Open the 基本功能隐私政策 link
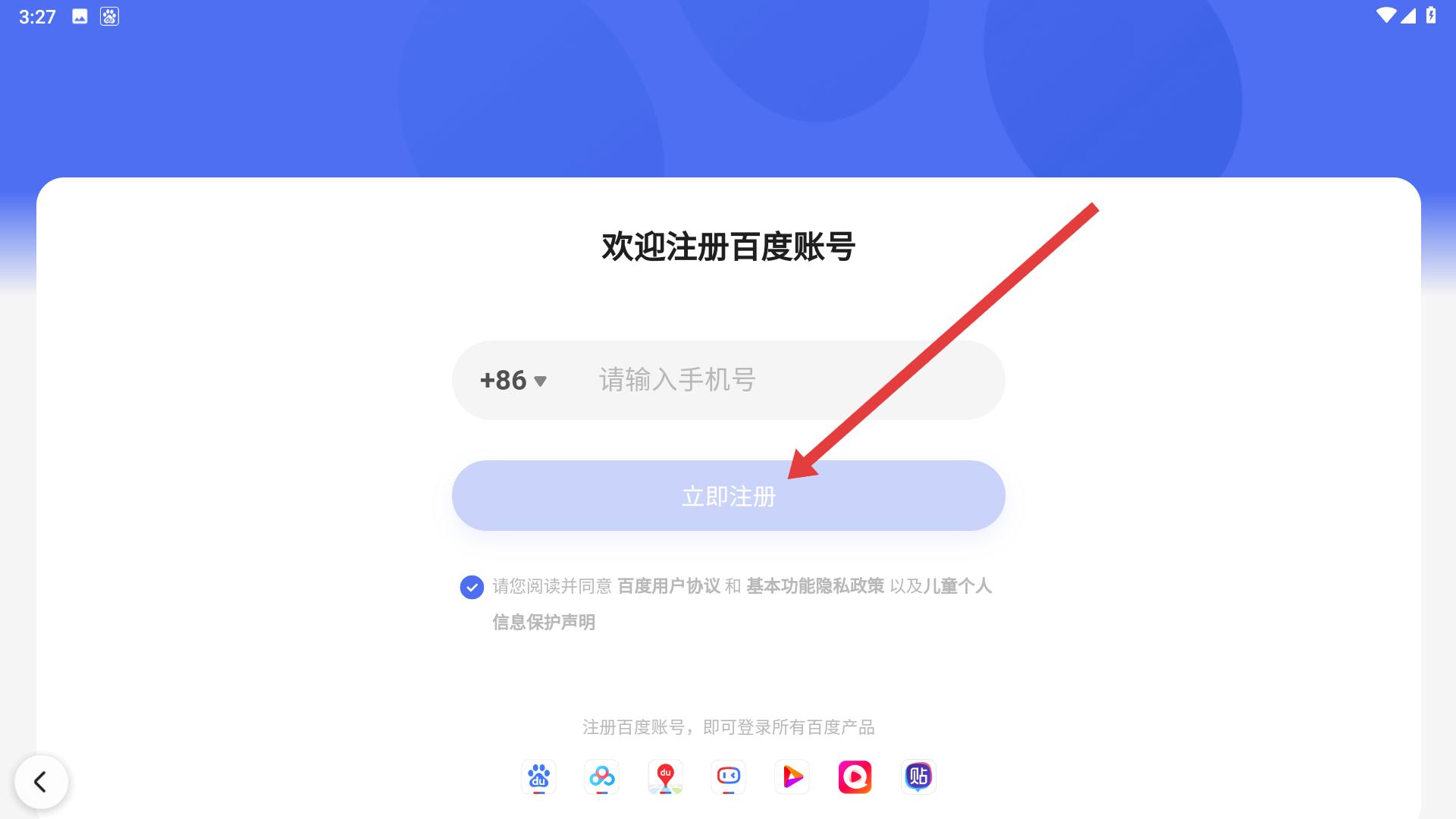This screenshot has width=1456, height=819. (x=814, y=586)
